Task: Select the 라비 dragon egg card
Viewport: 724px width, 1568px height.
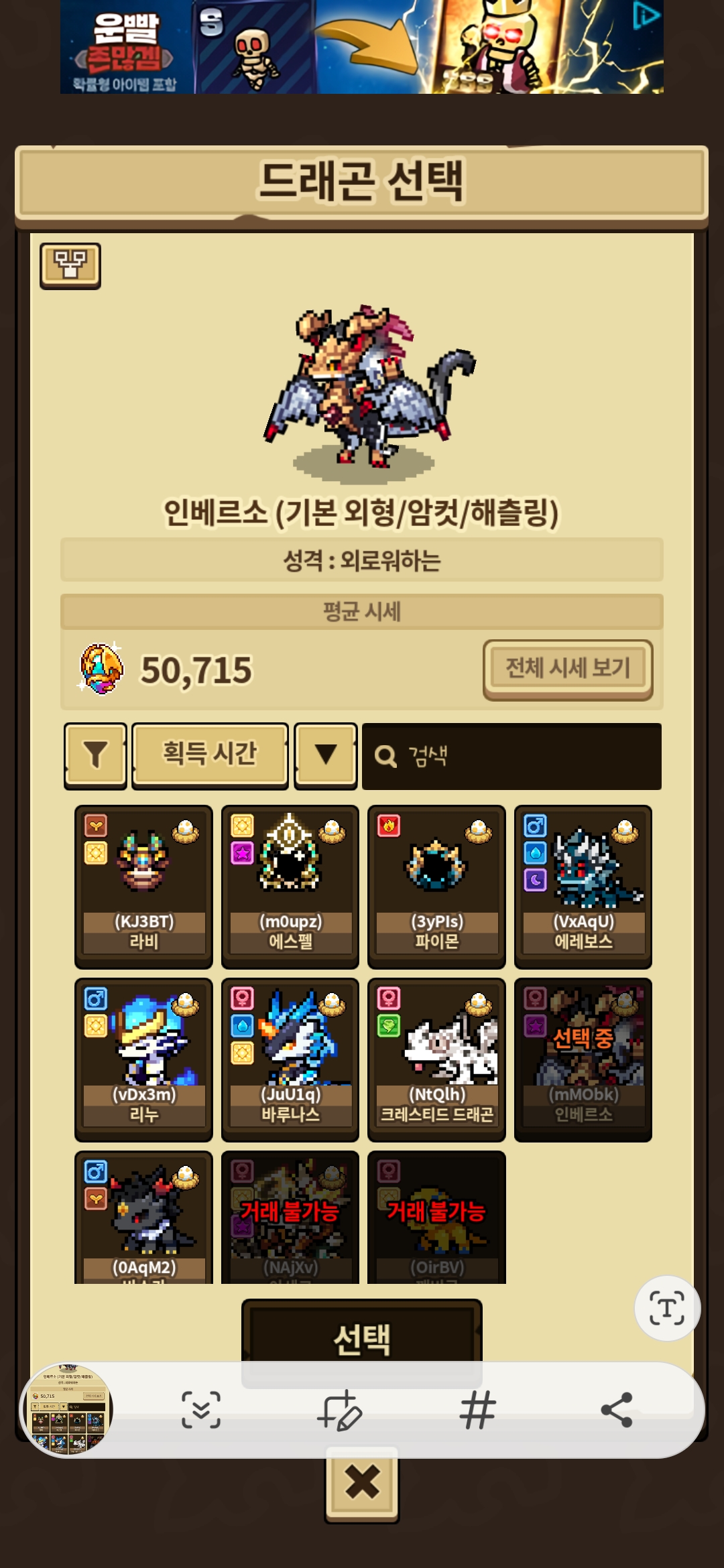Action: [x=143, y=885]
